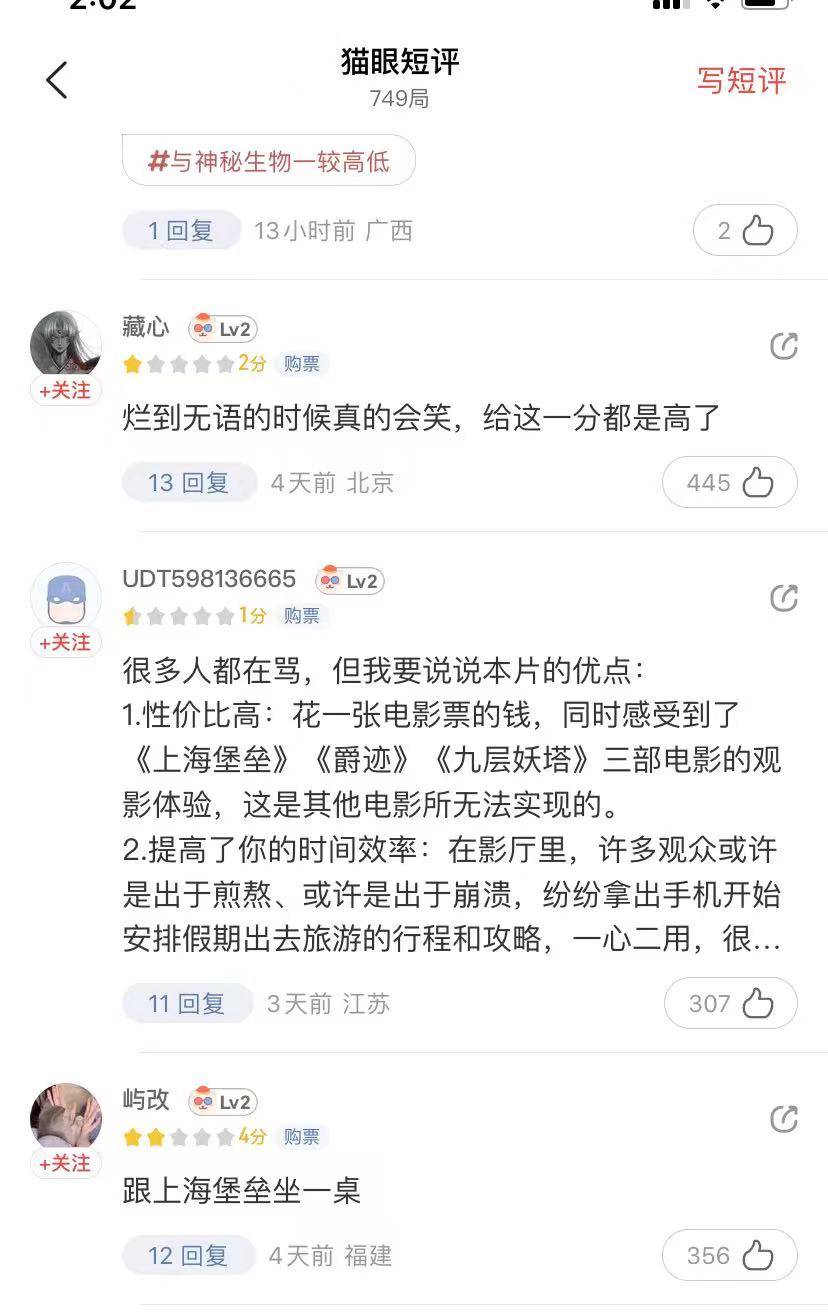The width and height of the screenshot is (828, 1312).
Task: View 12 回复 on 屿改's review
Action: click(188, 1255)
